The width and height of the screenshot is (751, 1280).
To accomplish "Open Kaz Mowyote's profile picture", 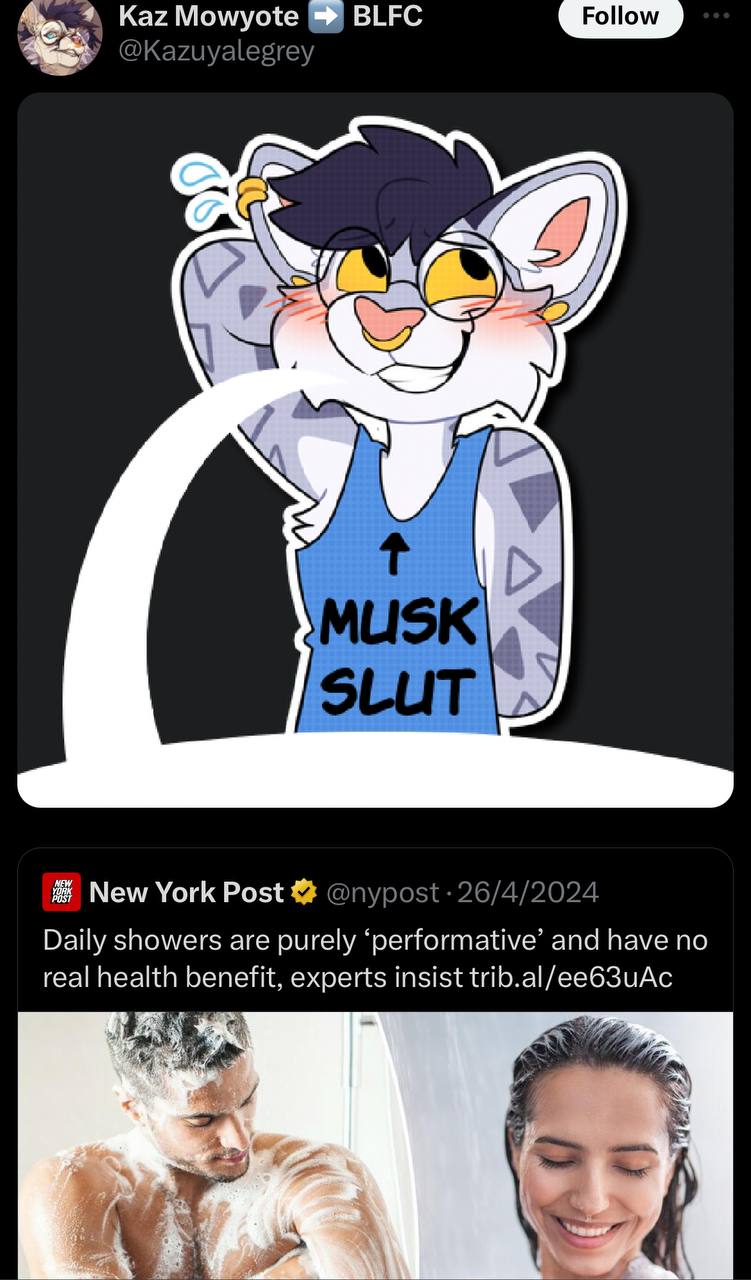I will click(x=60, y=37).
